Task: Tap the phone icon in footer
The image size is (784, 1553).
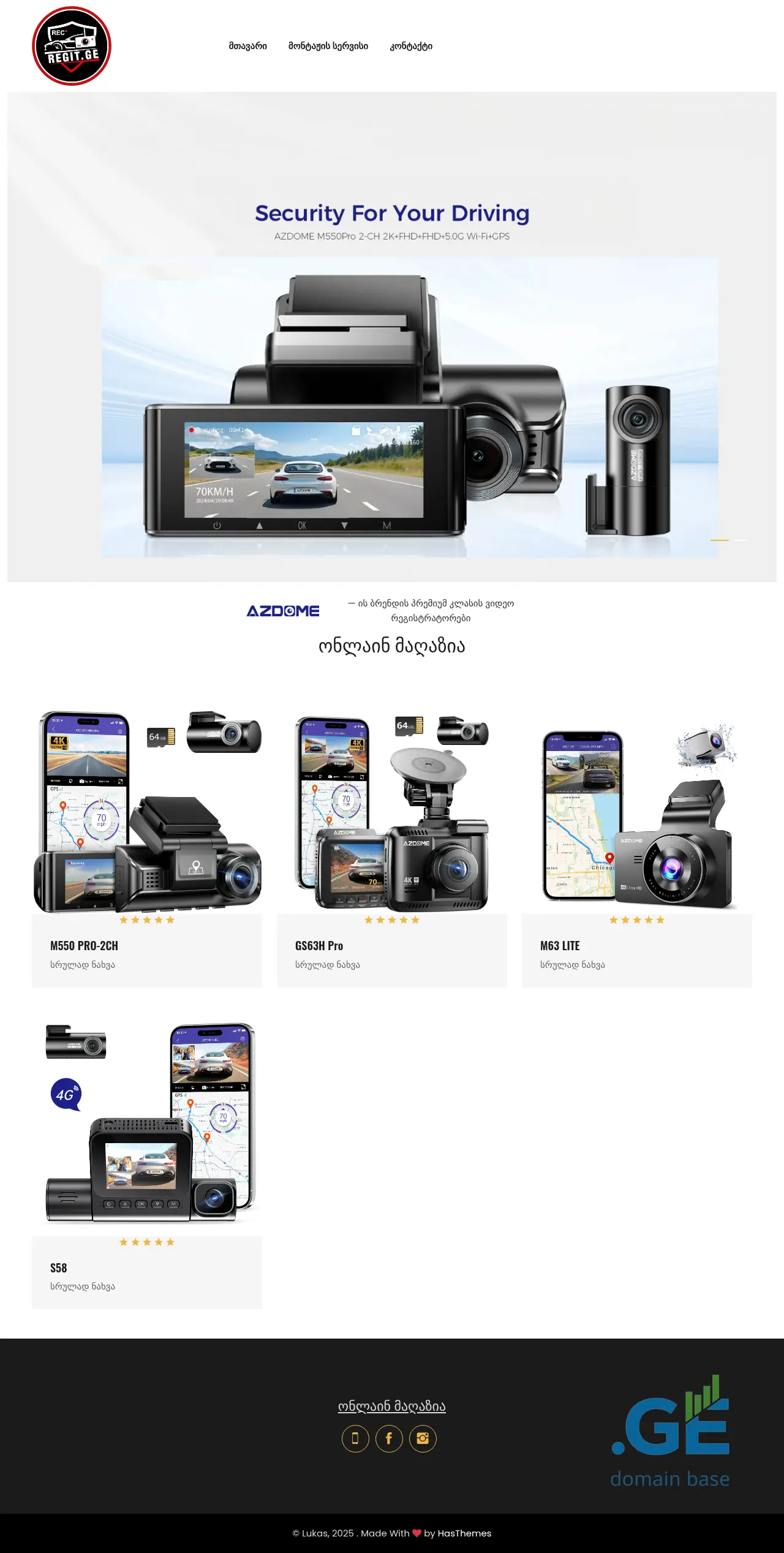Action: click(x=355, y=1438)
